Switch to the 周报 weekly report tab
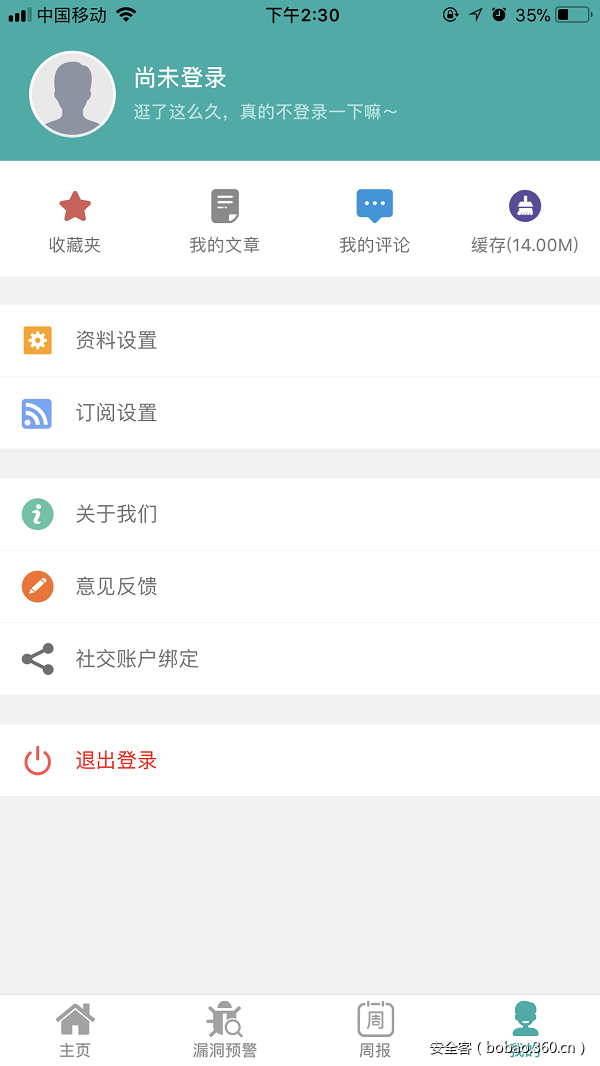Viewport: 600px width, 1066px height. pos(375,1030)
